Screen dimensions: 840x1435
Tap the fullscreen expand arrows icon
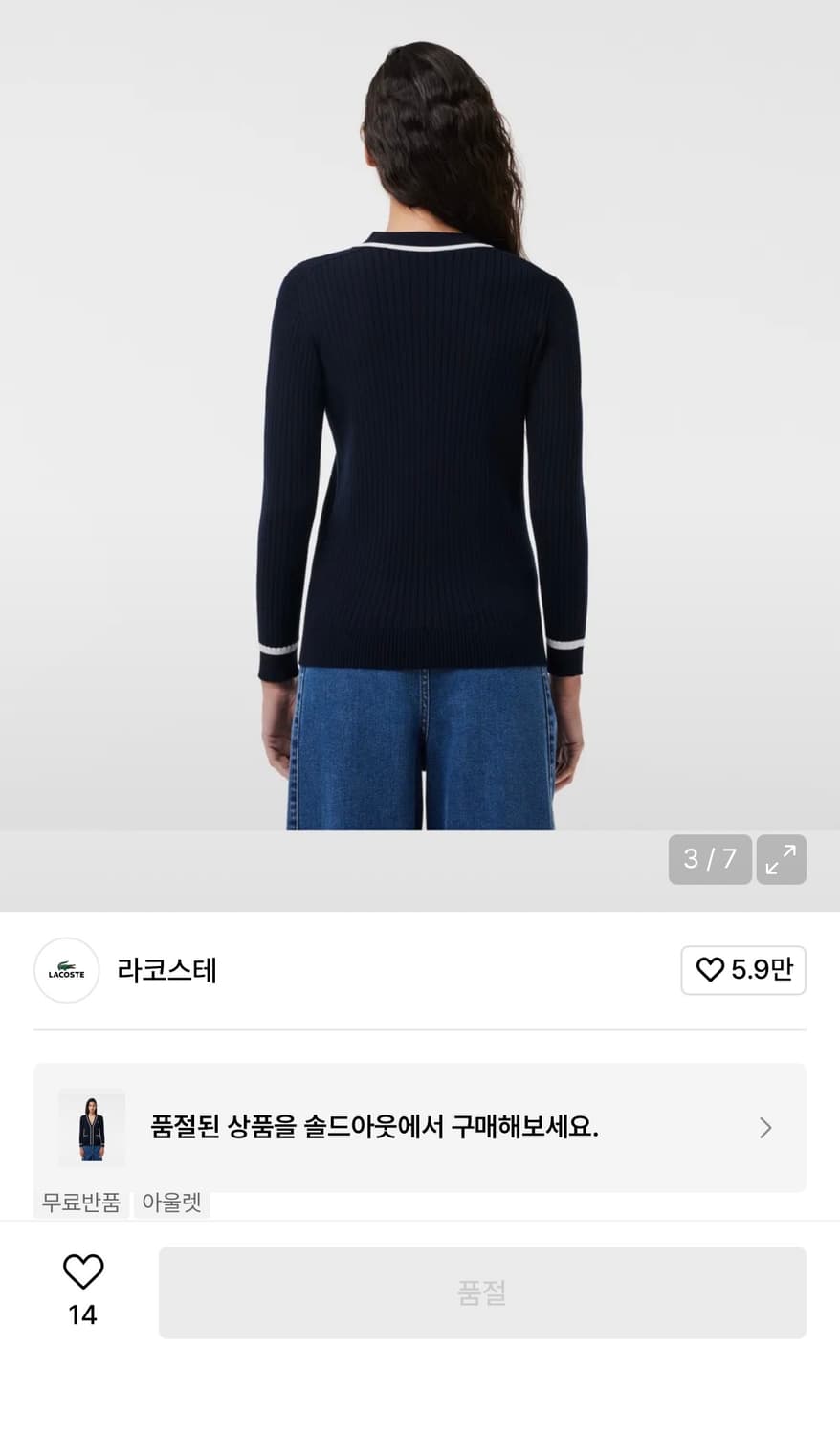coord(782,859)
